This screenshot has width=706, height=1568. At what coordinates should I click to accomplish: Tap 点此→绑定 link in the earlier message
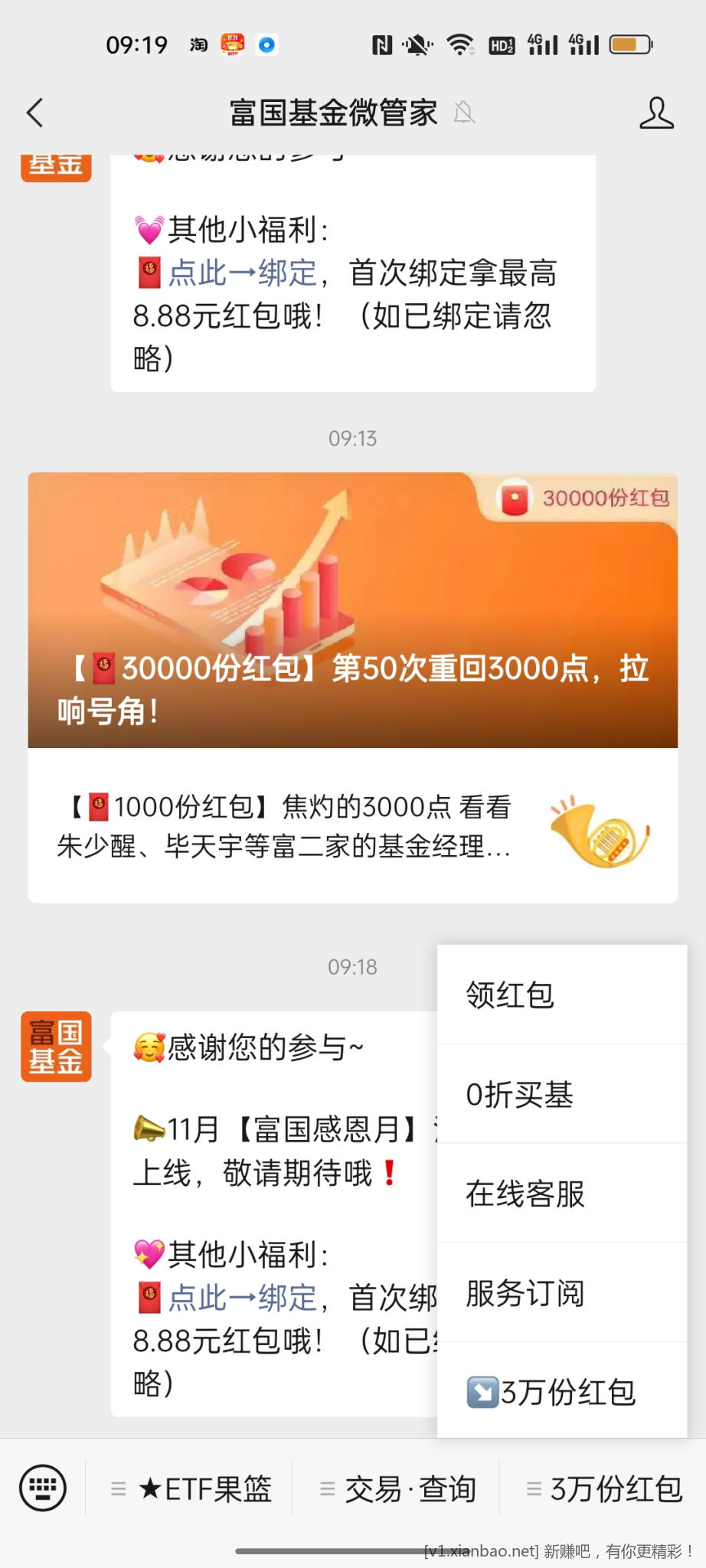(242, 273)
